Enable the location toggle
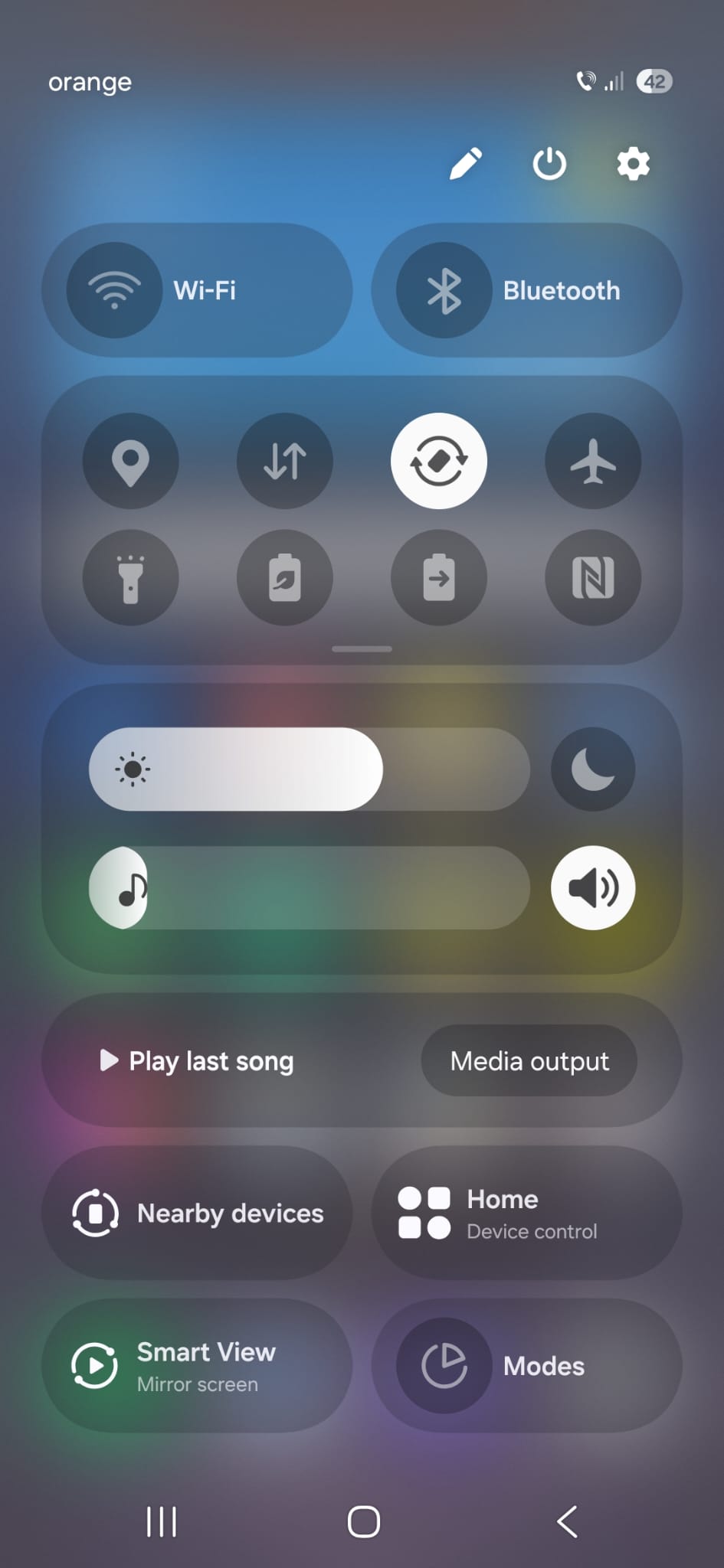Viewport: 724px width, 1568px height. point(131,461)
